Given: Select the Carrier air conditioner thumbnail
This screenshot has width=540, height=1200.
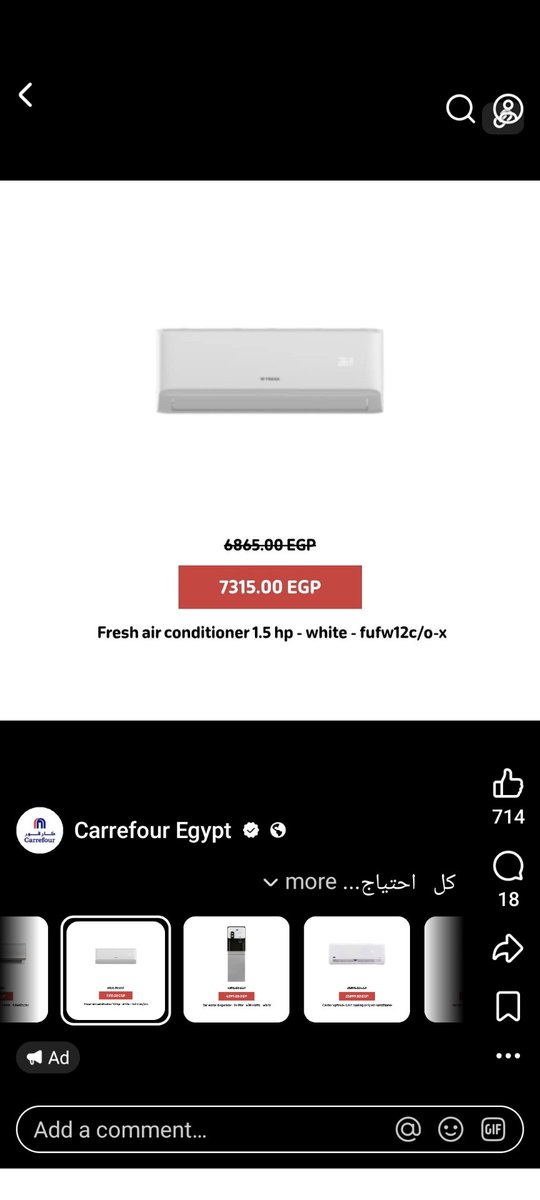Looking at the screenshot, I should click(x=357, y=969).
